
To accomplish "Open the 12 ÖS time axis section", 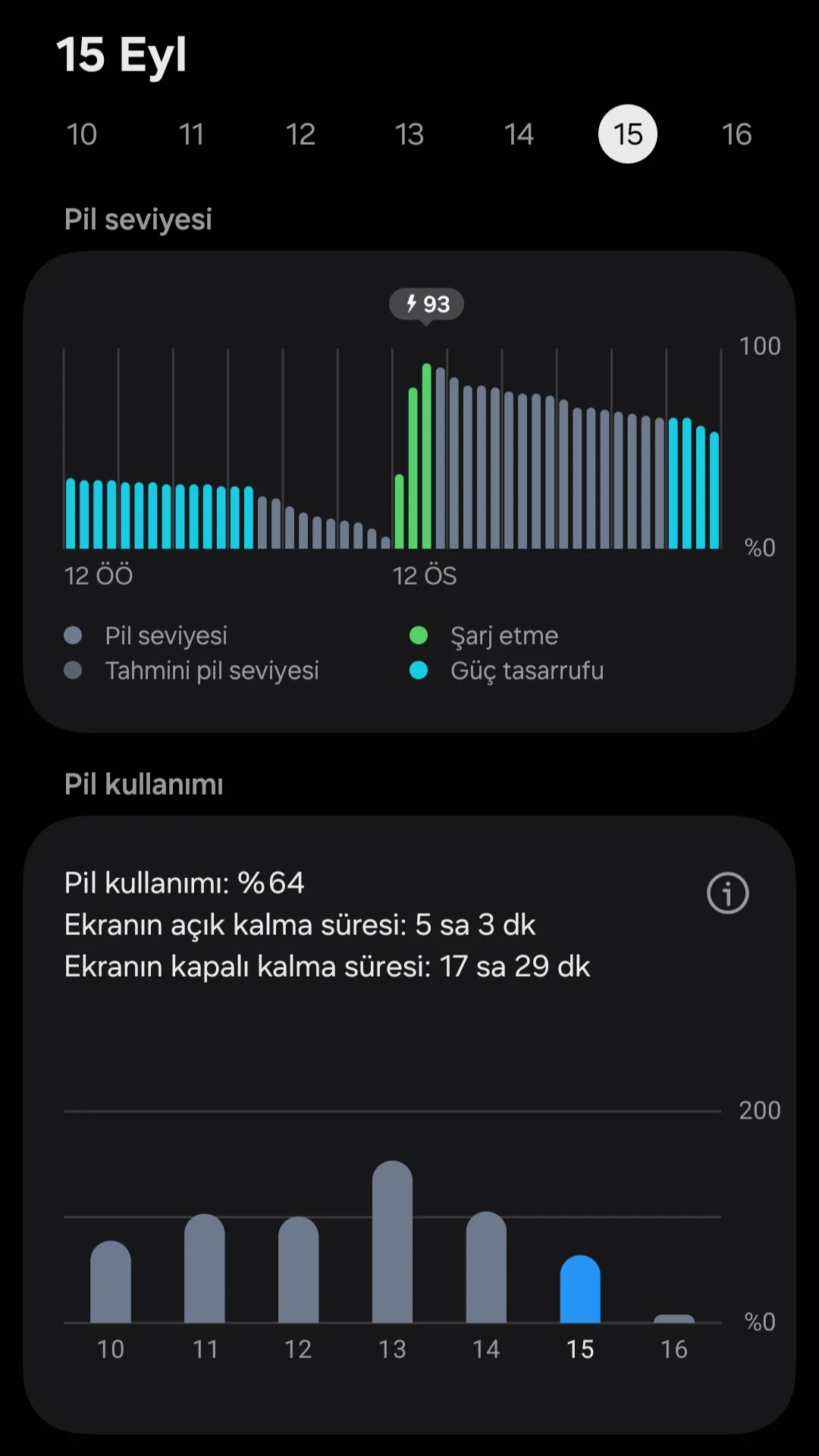I will coord(425,576).
